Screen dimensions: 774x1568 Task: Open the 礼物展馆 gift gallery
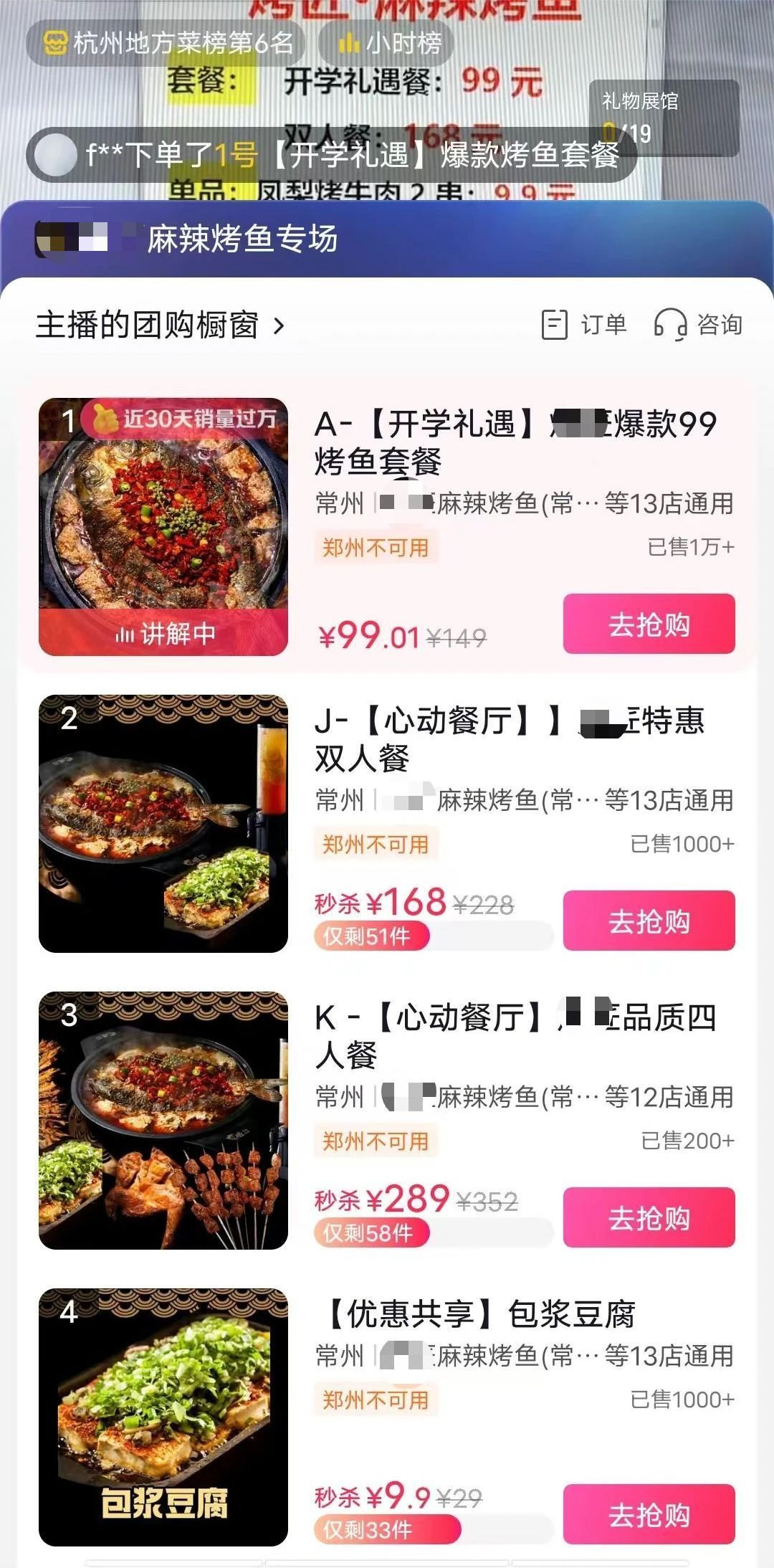[663, 117]
